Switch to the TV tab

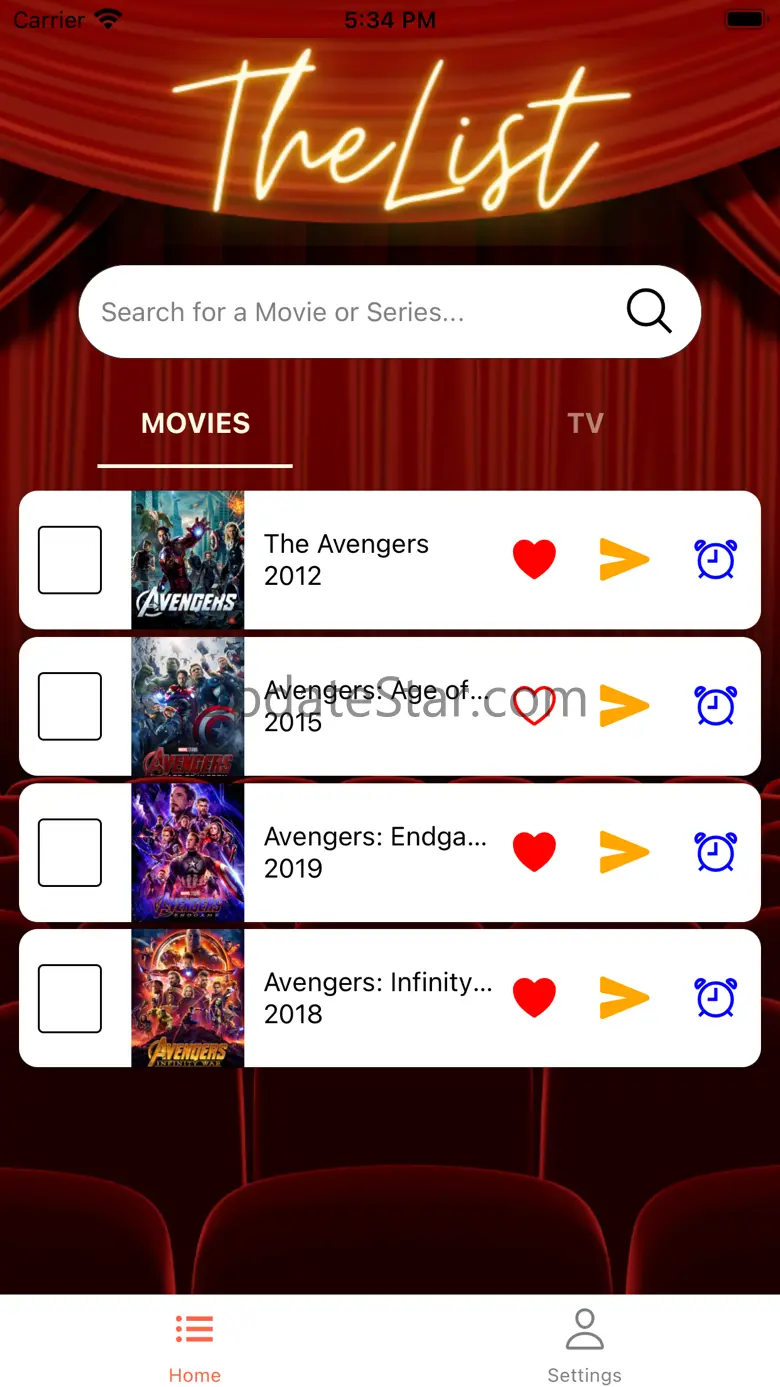[x=585, y=423]
